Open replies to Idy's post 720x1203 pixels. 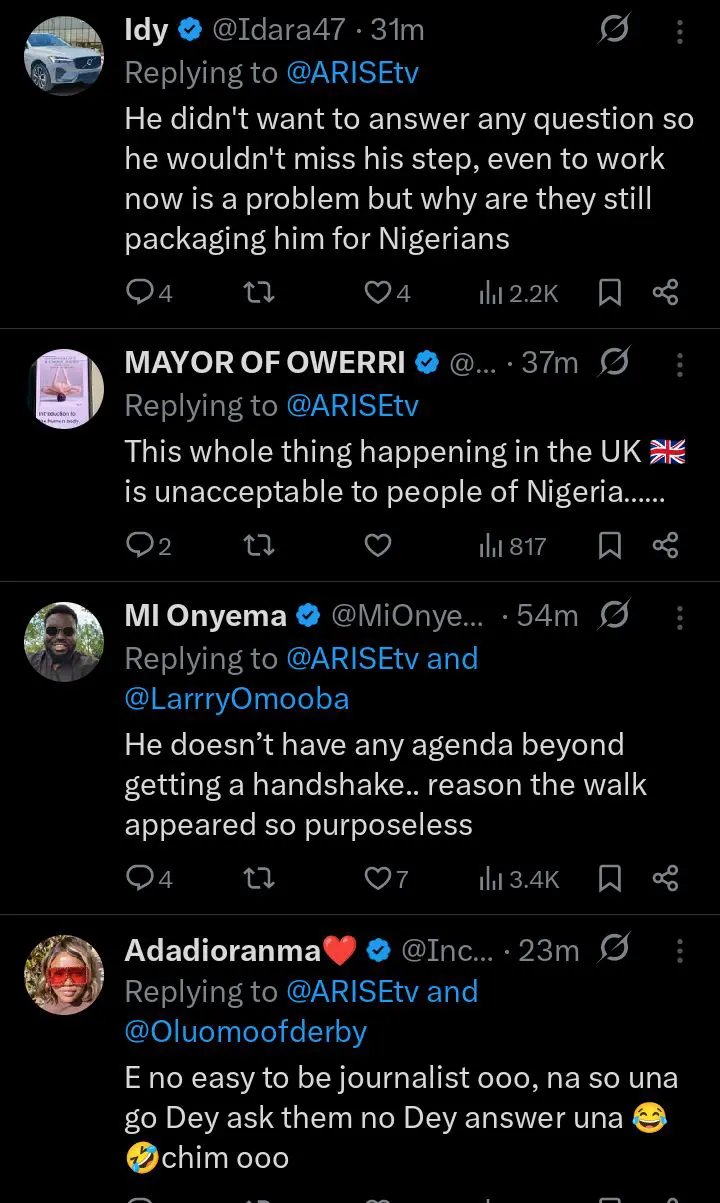[137, 293]
